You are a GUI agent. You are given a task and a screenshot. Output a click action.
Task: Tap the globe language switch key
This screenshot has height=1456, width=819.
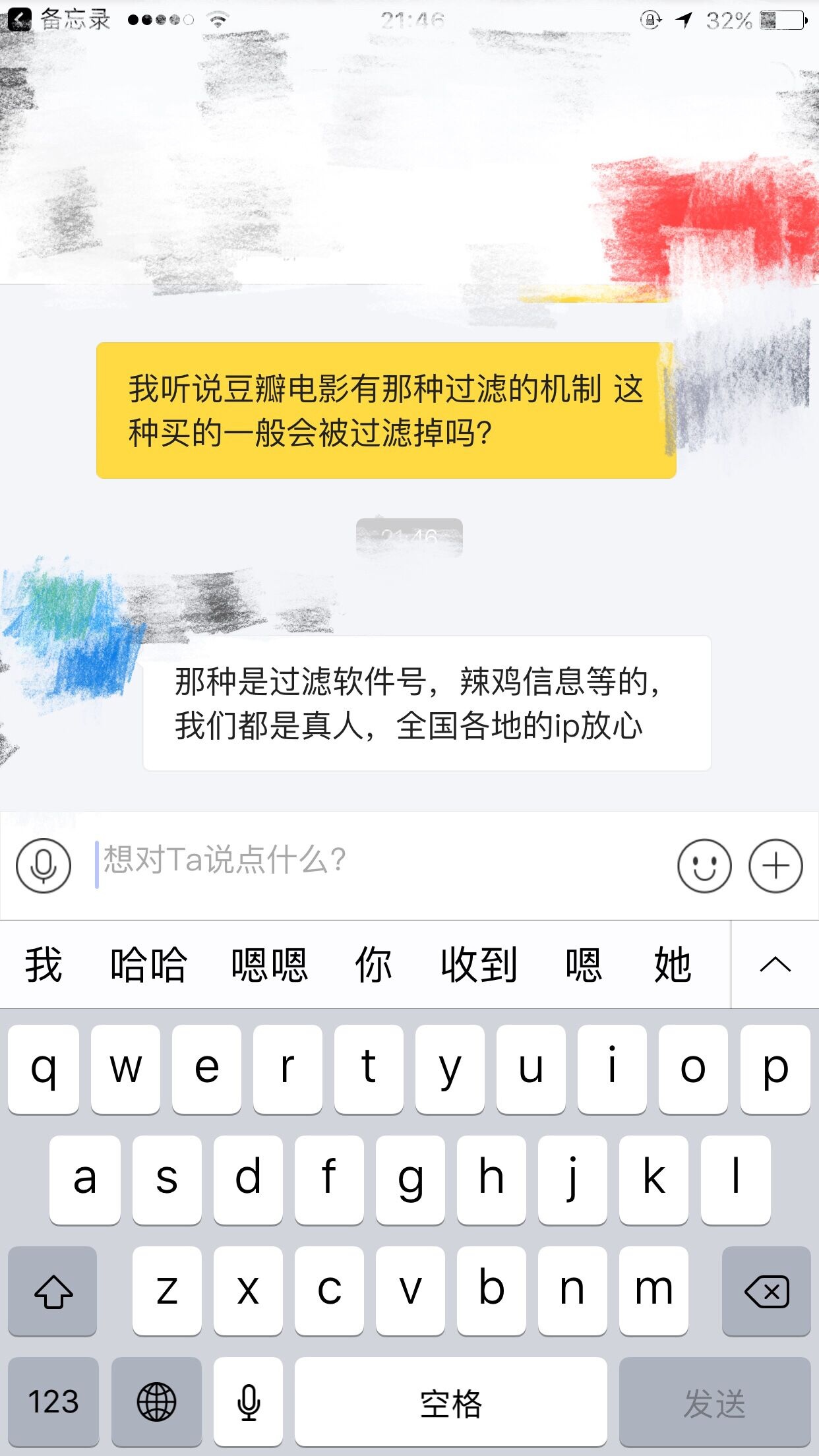pos(156,1402)
